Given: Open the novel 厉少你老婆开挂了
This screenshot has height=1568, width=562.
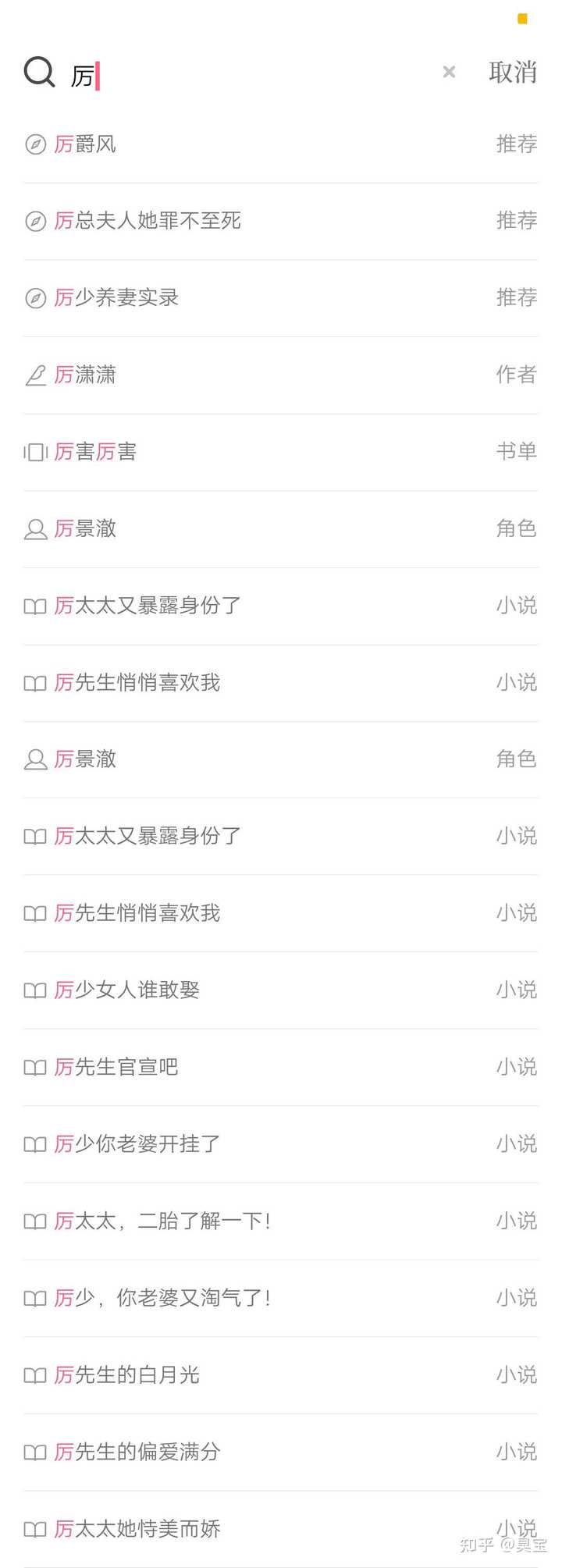Looking at the screenshot, I should 137,1144.
